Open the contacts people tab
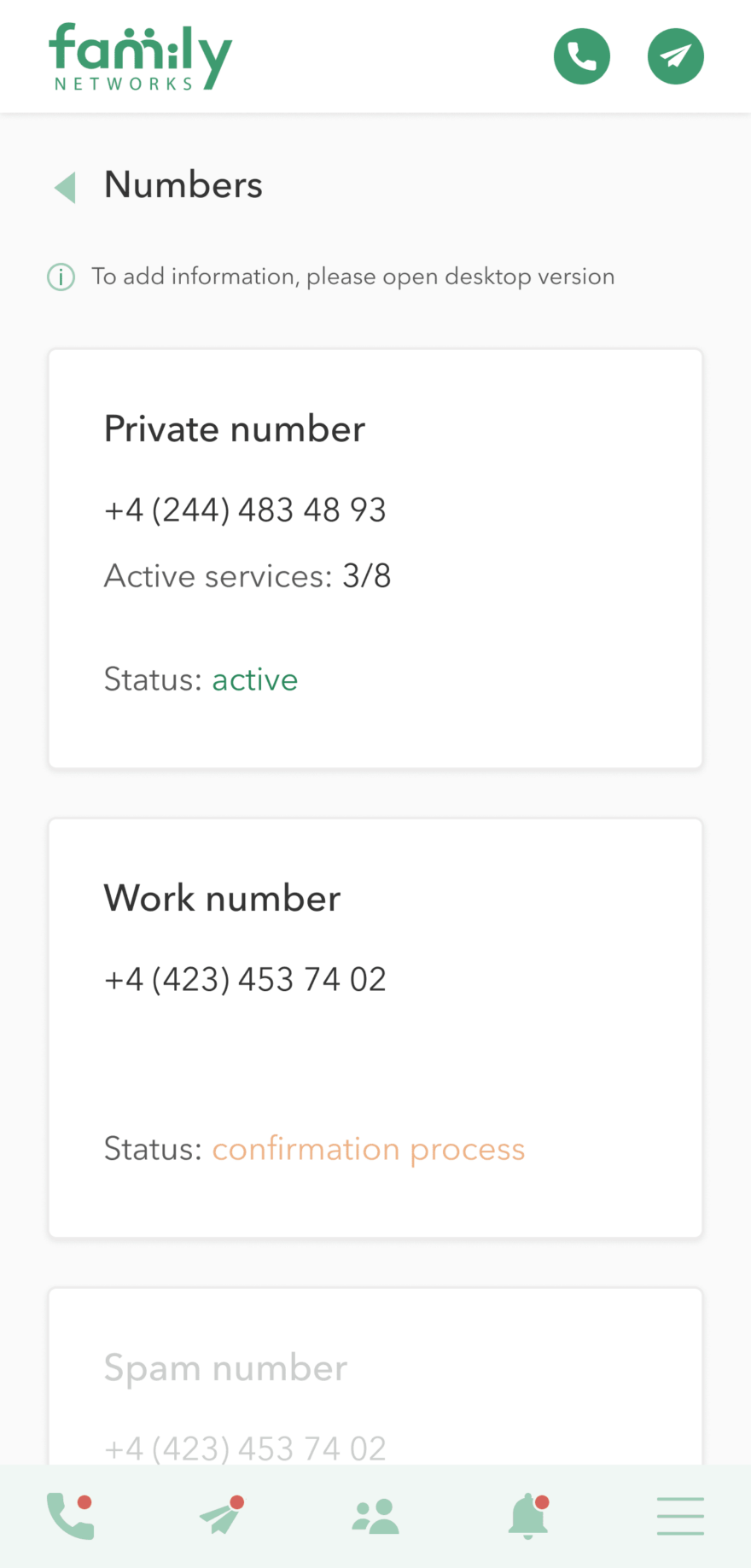The width and height of the screenshot is (751, 1568). click(375, 1516)
